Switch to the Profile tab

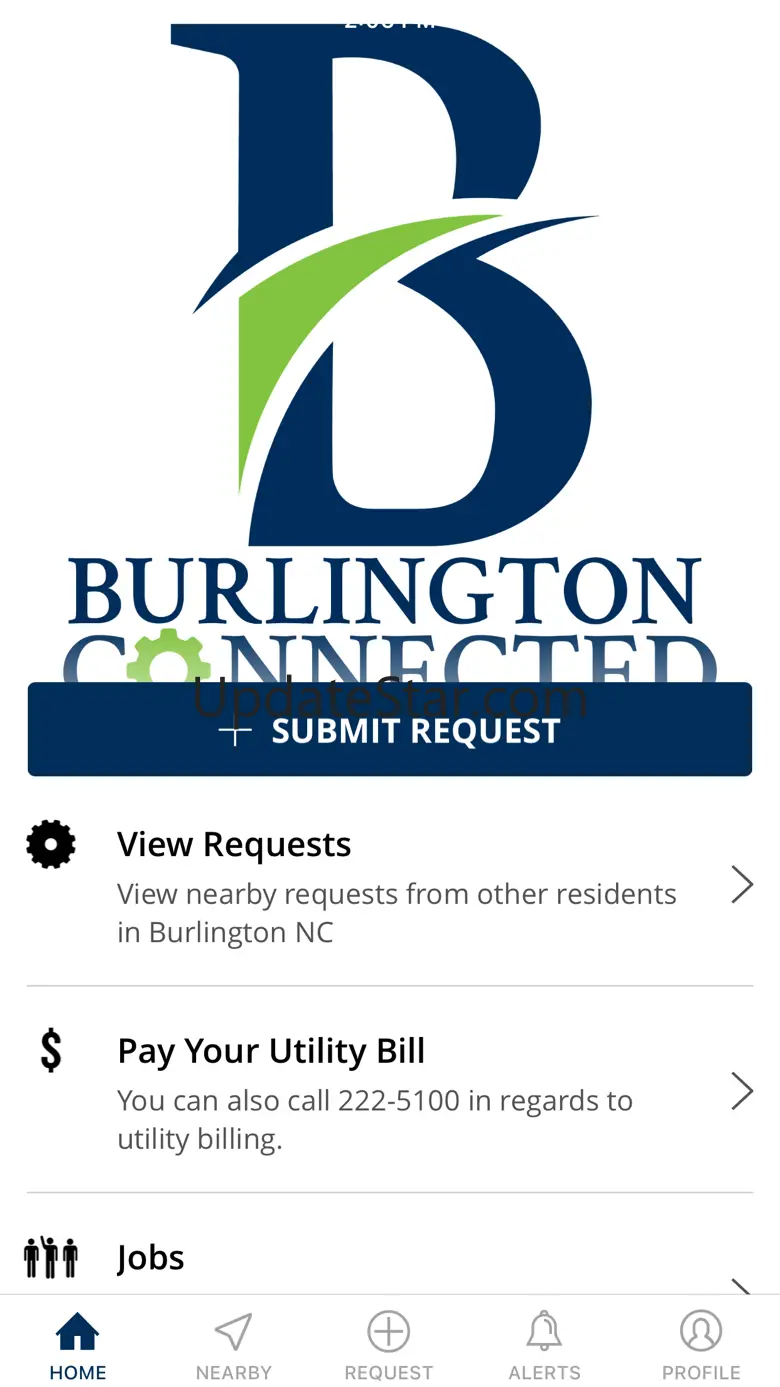pyautogui.click(x=701, y=1346)
